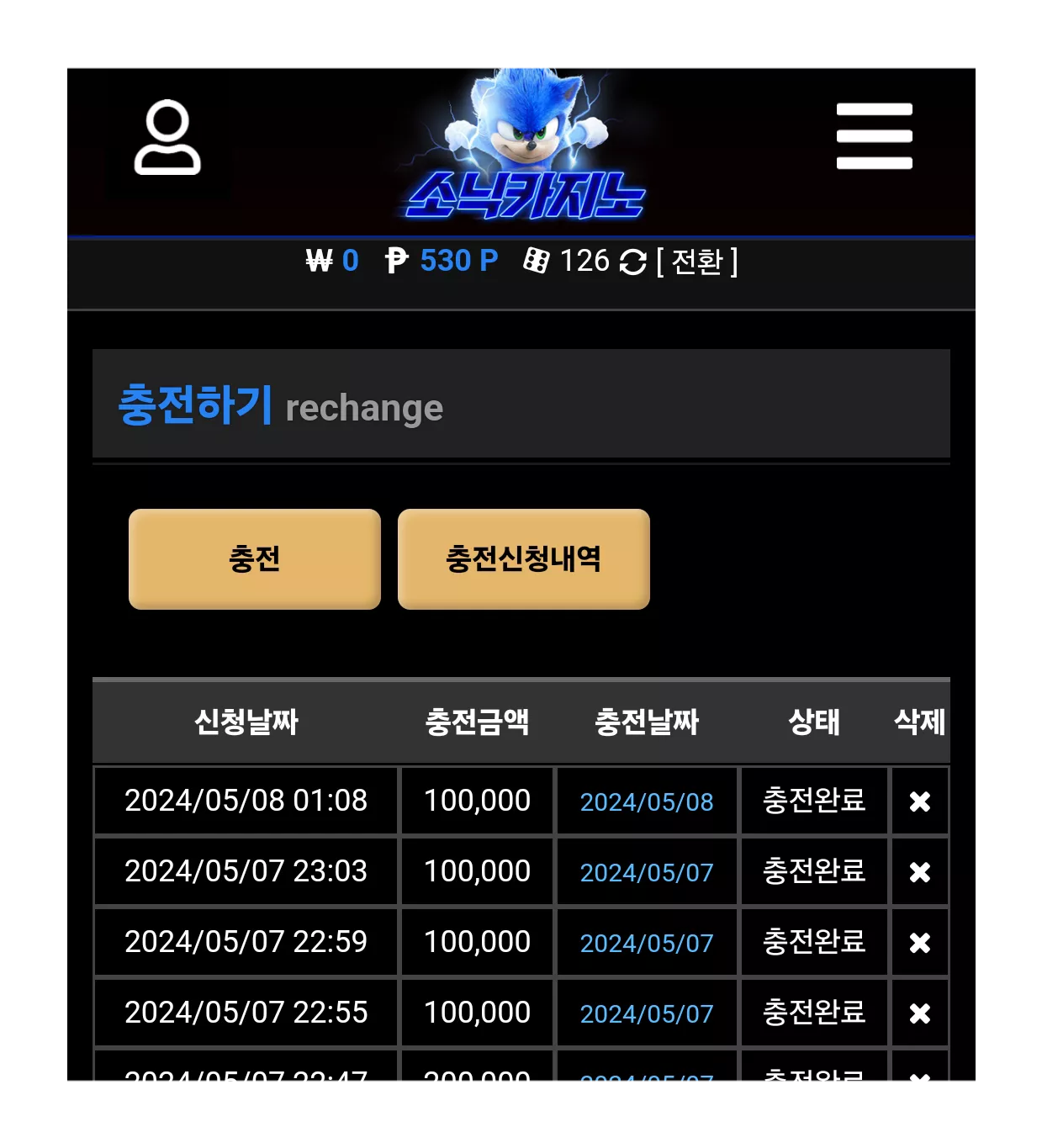Screen dimensions: 1042x1148
Task: Delete the 2024/05/08 01:08 record
Action: (920, 801)
